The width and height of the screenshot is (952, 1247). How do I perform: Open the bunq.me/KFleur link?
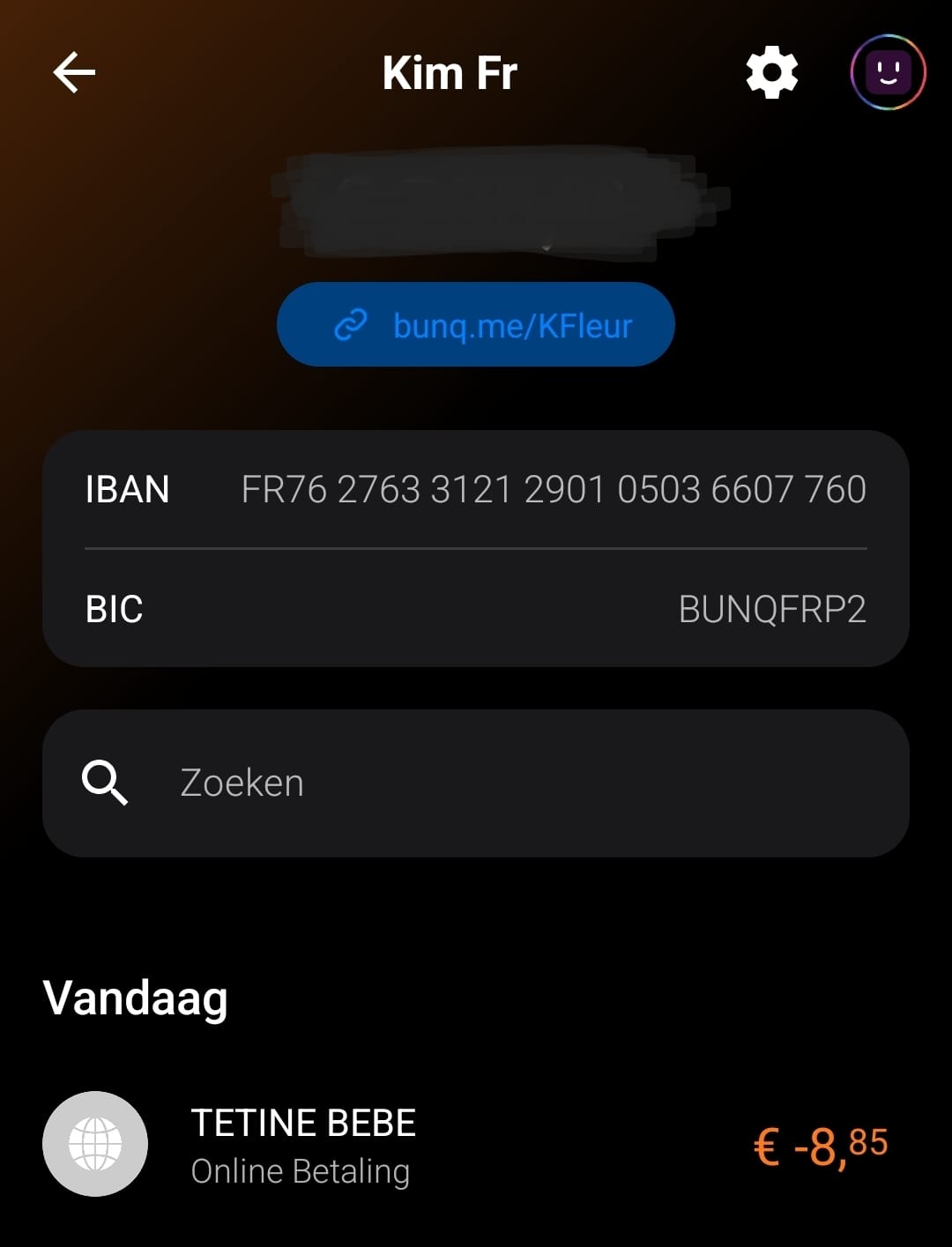pos(476,325)
